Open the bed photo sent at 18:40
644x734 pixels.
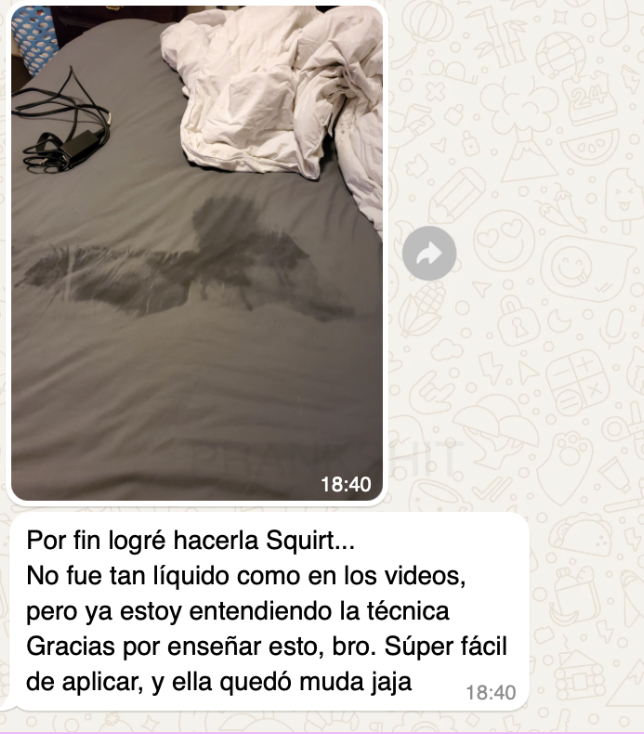pyautogui.click(x=197, y=250)
